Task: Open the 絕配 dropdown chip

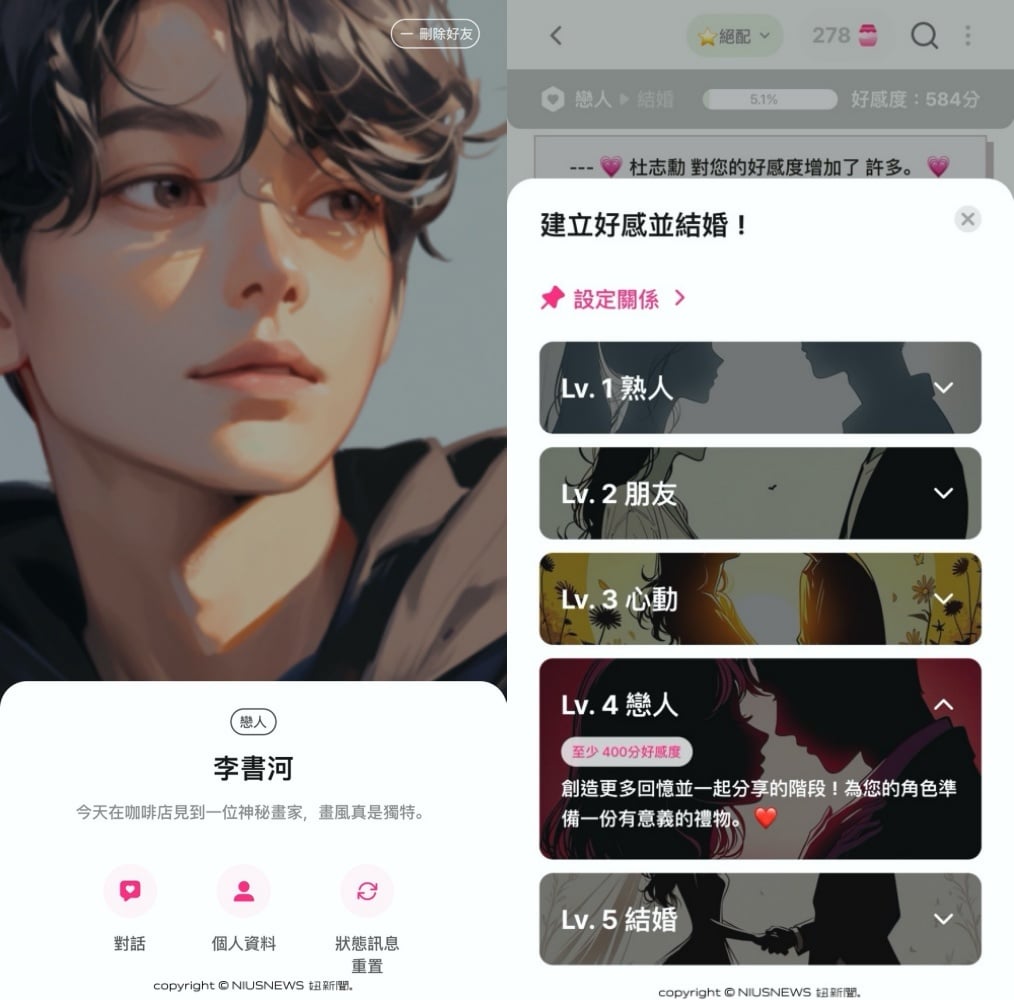Action: click(734, 36)
